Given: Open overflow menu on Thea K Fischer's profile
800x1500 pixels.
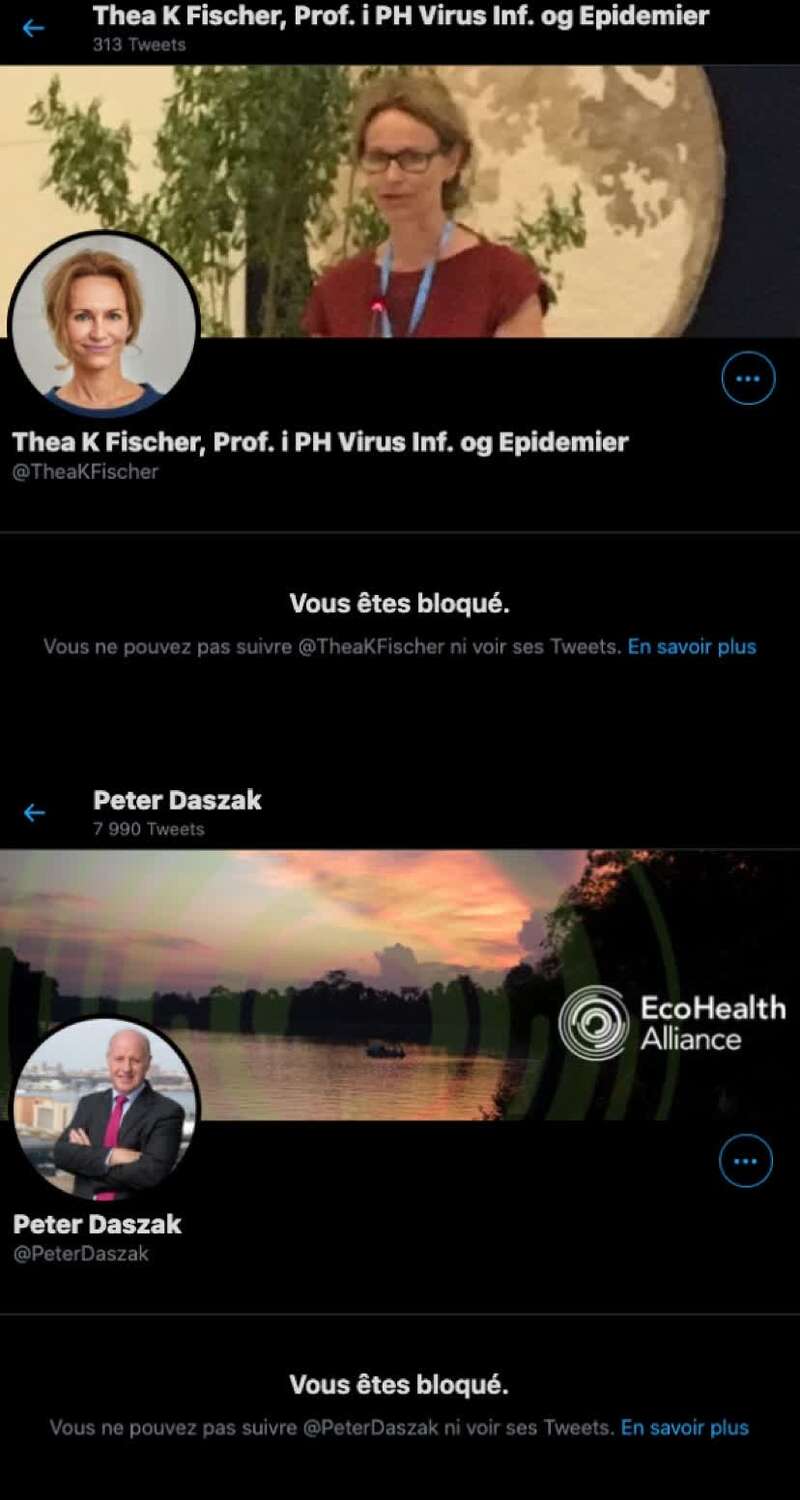Looking at the screenshot, I should tap(748, 379).
